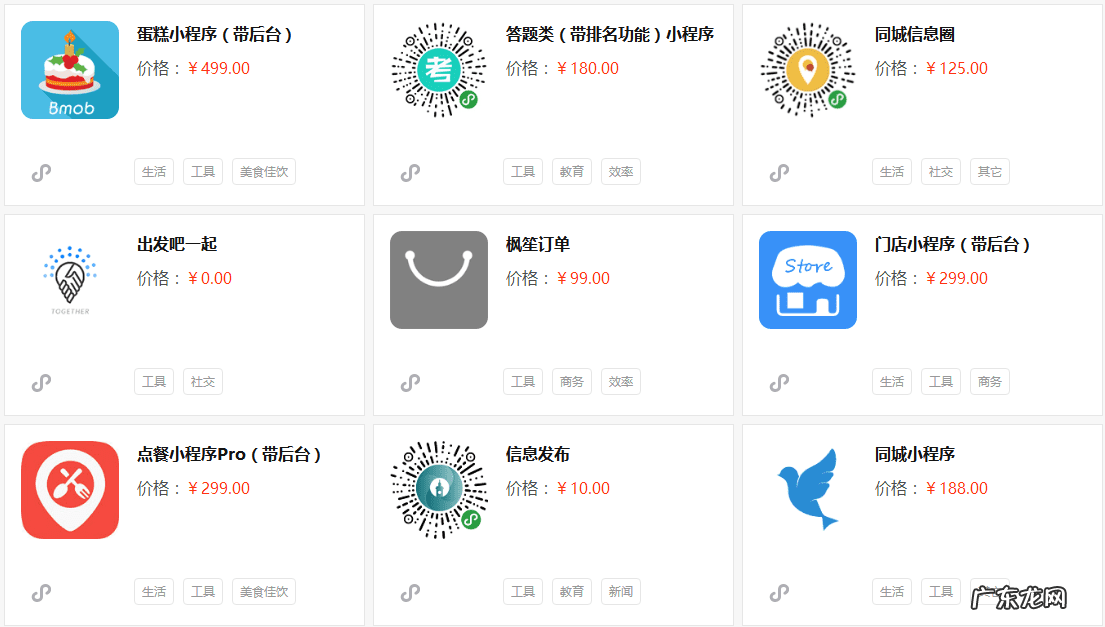Screen dimensions: 1105x627
Task: Tap the 商务 tag under 枫笙订单
Action: pos(572,382)
